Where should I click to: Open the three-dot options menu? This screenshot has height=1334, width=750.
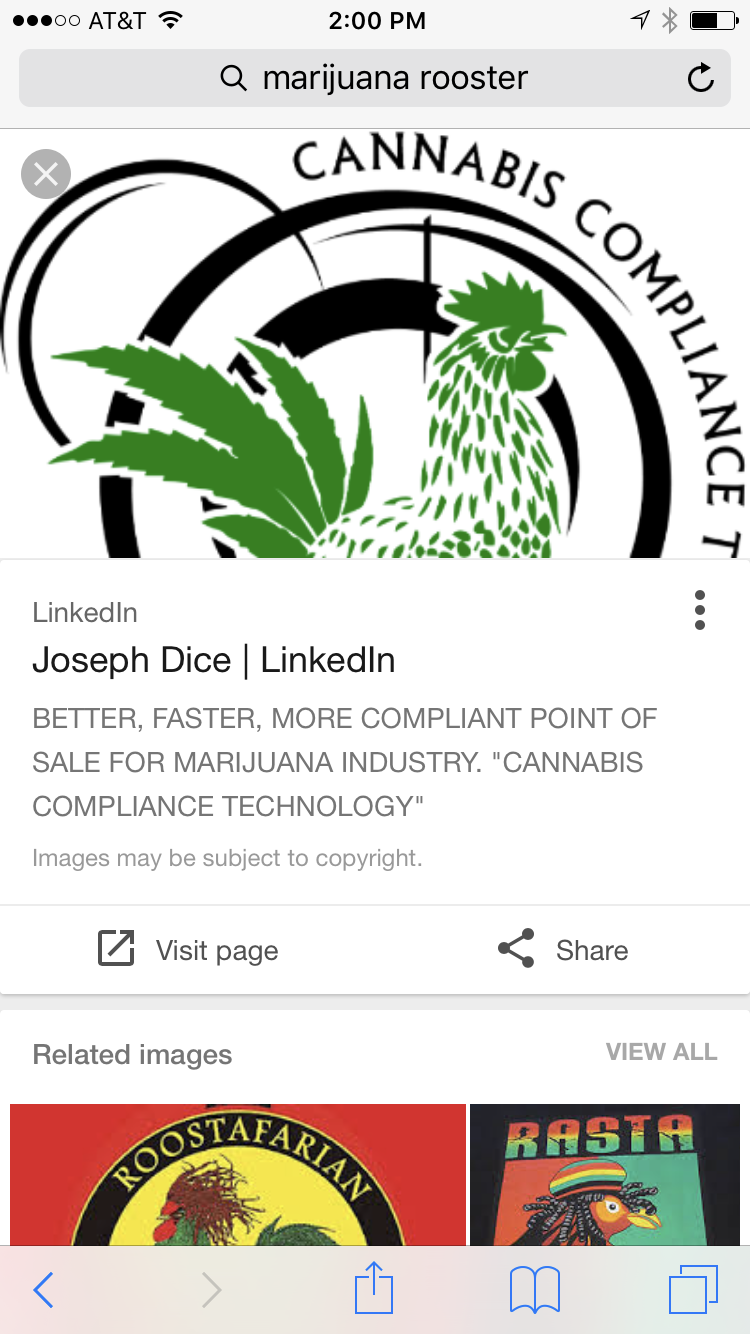pyautogui.click(x=699, y=610)
